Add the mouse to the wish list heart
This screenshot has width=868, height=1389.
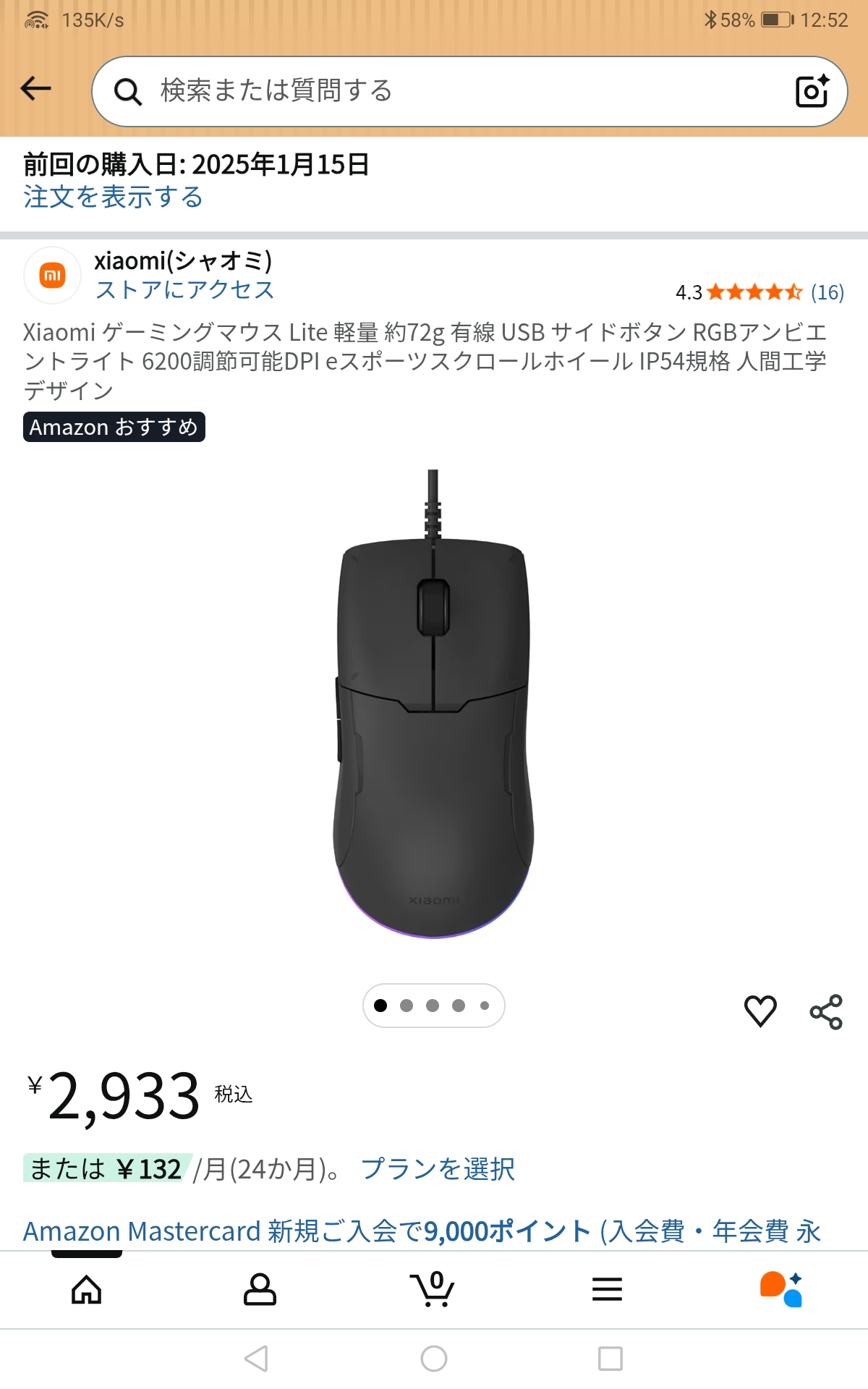760,1011
